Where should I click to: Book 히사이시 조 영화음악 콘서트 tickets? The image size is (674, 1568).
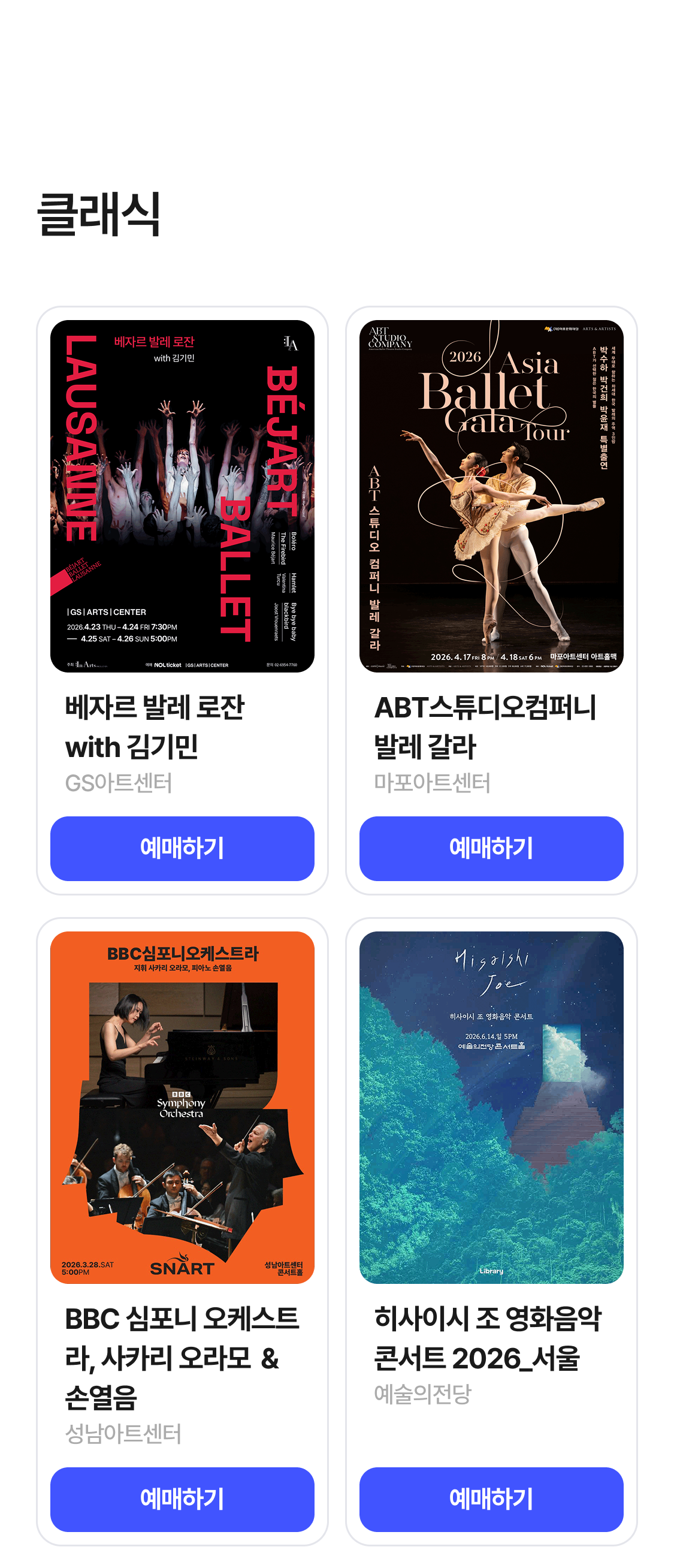click(x=491, y=1498)
